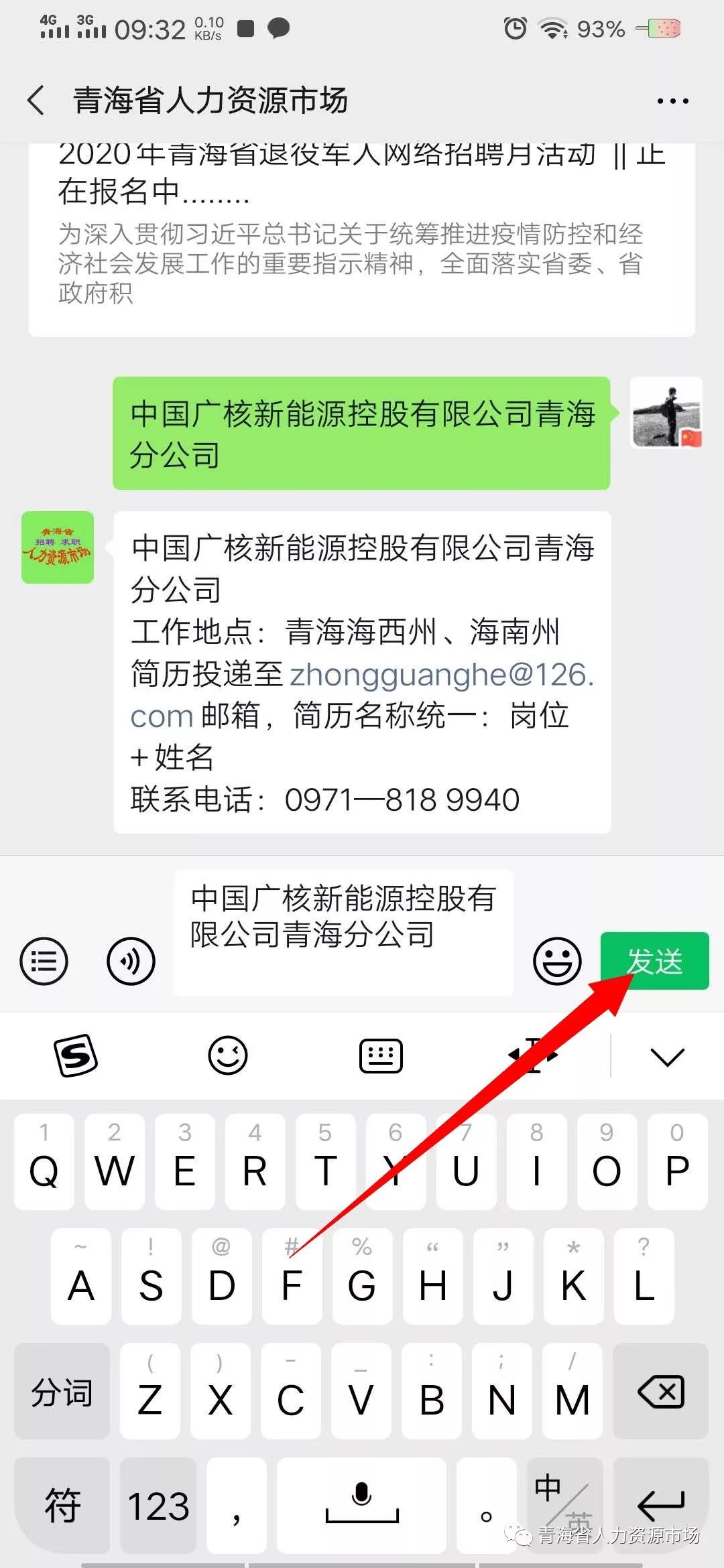Image resolution: width=724 pixels, height=1568 pixels.
Task: Collapse the on-screen keyboard
Action: coord(667,1057)
